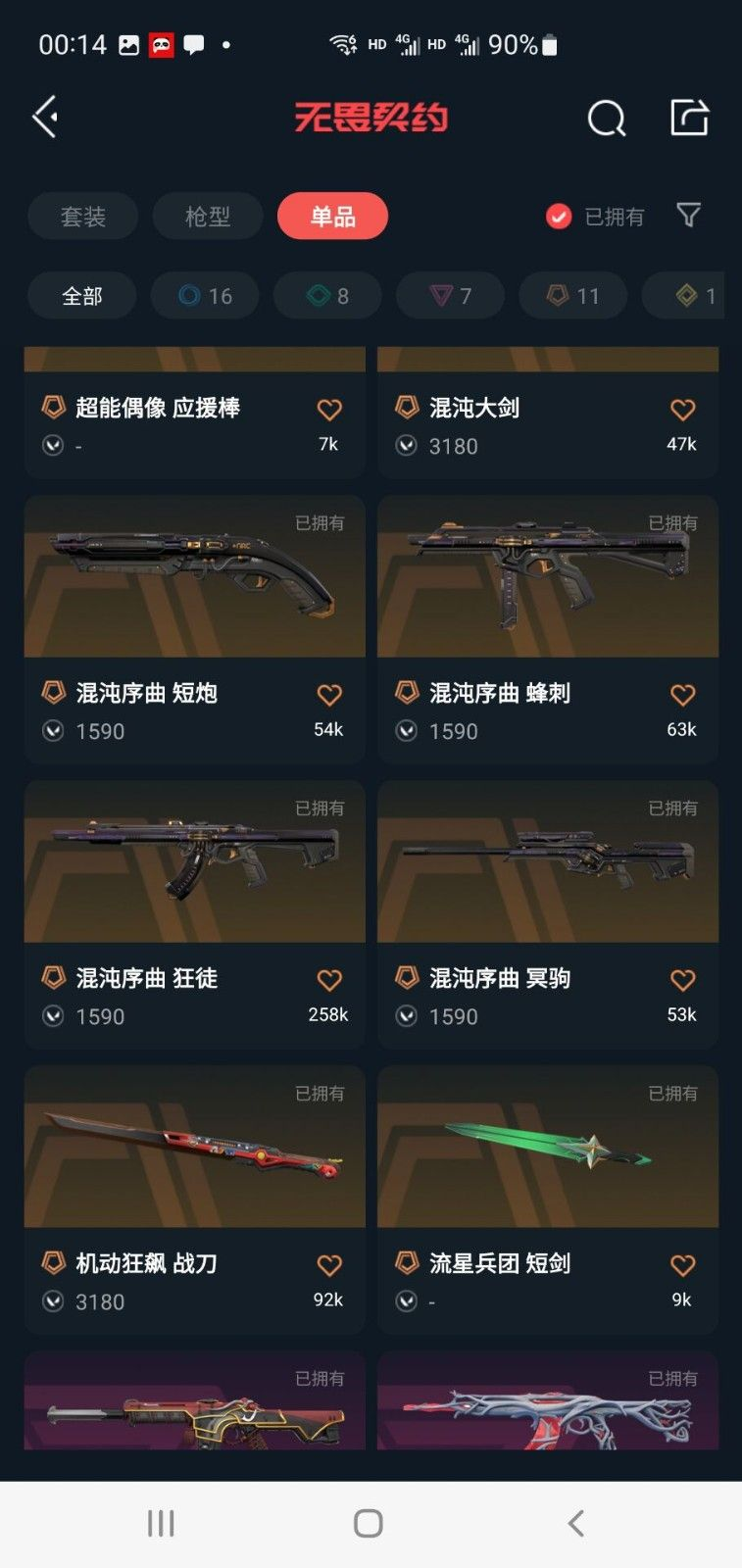Switch to the 套装 tab
This screenshot has height=1568, width=742.
click(x=83, y=217)
